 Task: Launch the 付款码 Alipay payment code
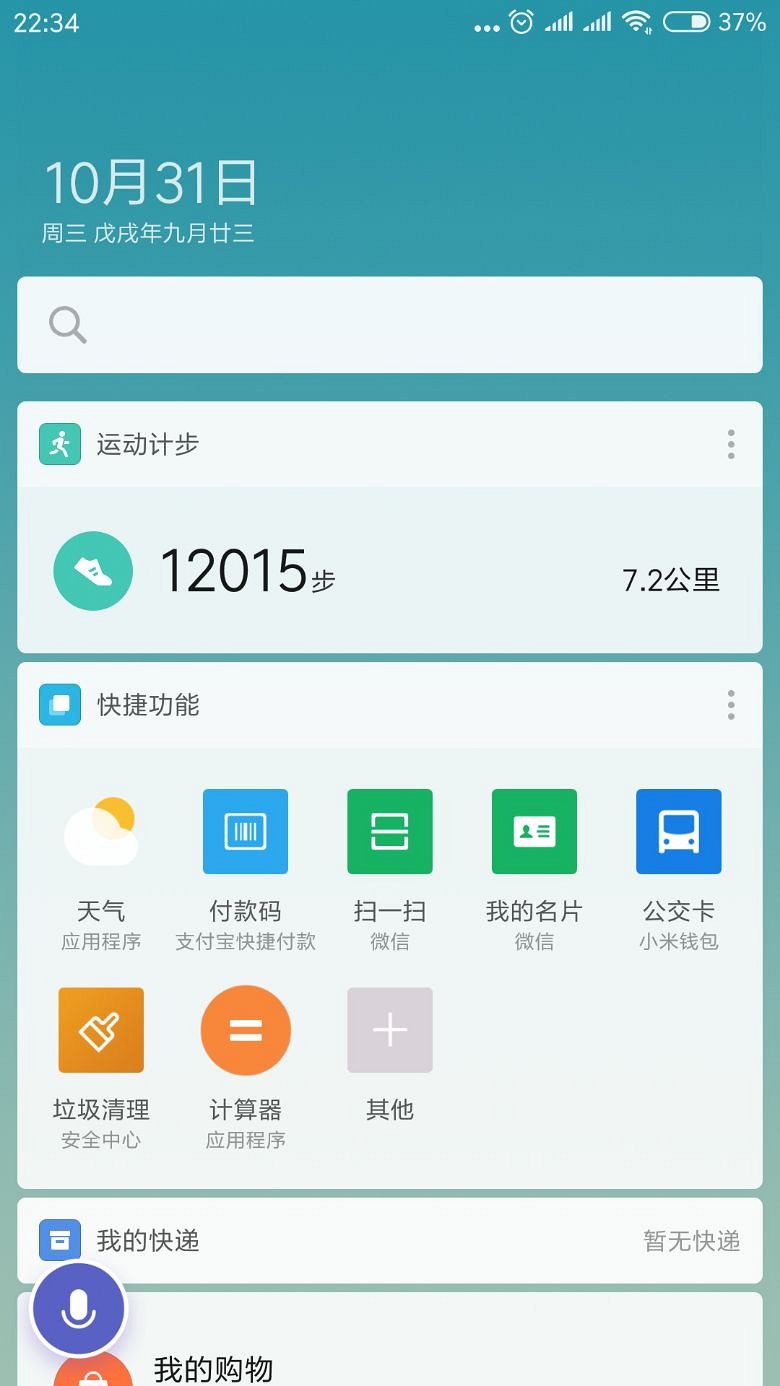pyautogui.click(x=245, y=832)
